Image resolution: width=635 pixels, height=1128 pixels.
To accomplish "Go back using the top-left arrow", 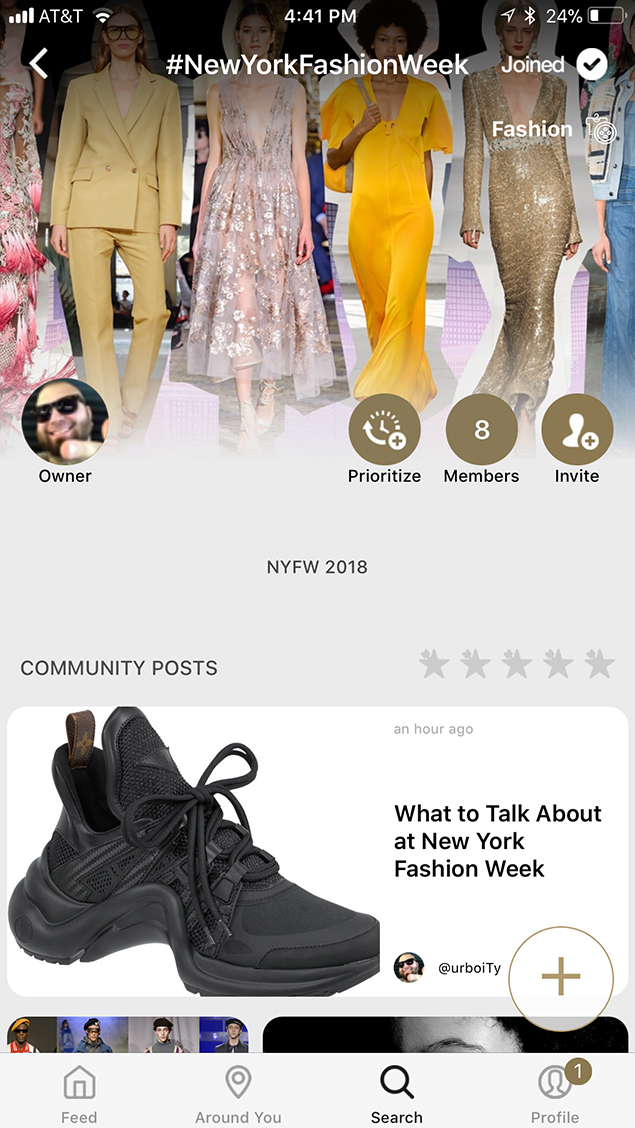I will pyautogui.click(x=39, y=65).
